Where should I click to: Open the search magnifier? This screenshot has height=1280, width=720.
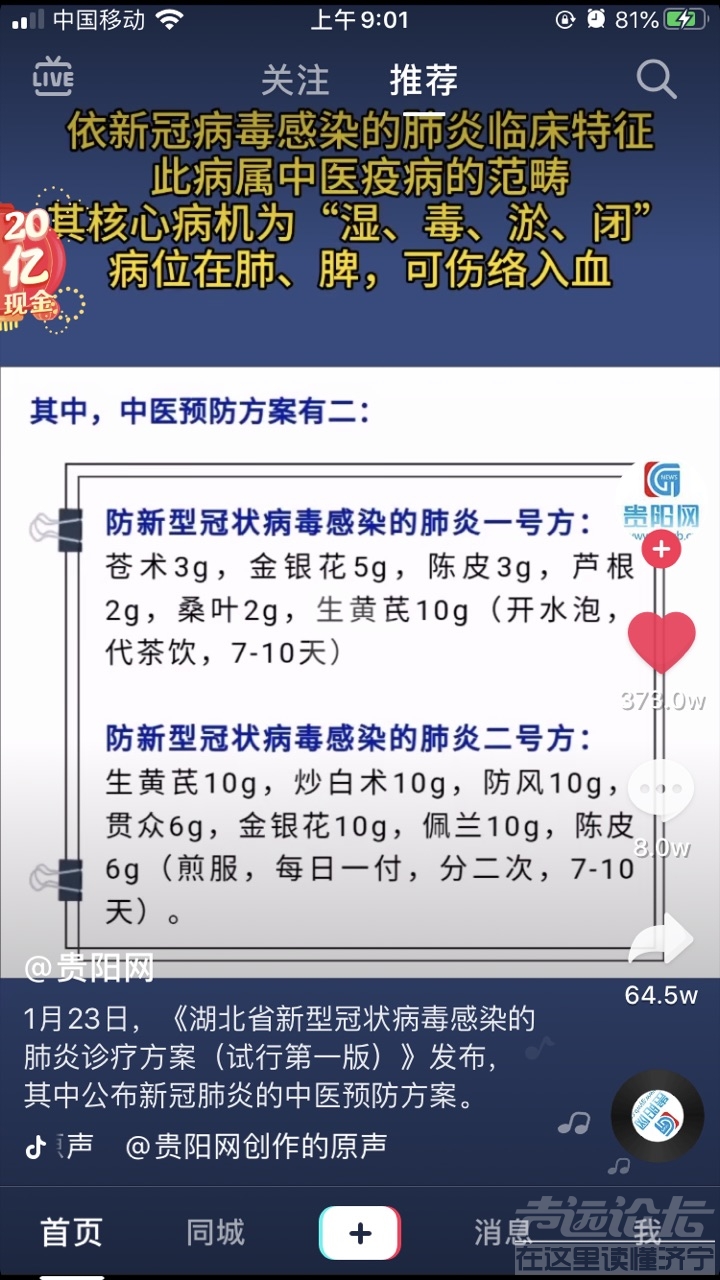point(657,78)
